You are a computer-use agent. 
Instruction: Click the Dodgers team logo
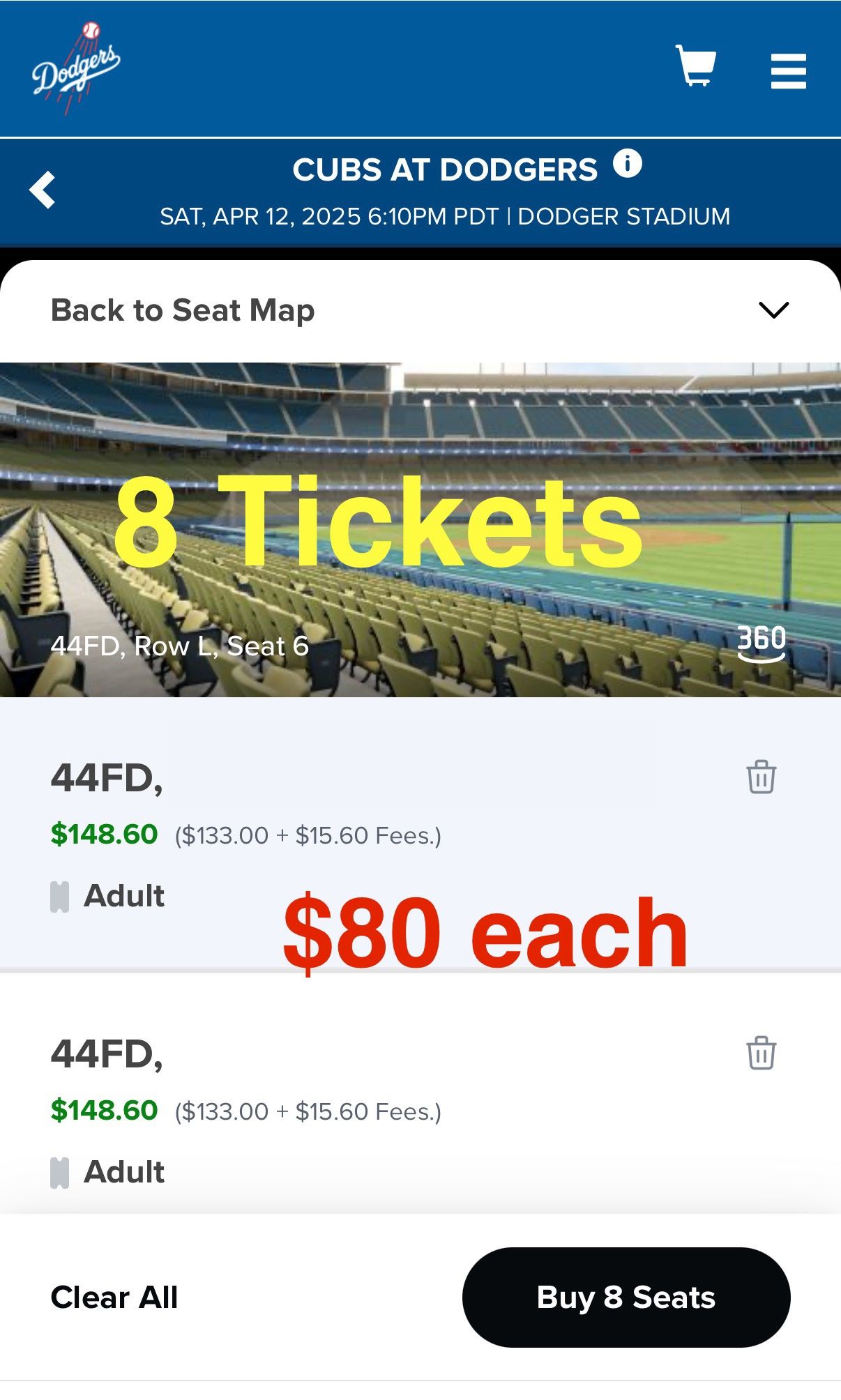pyautogui.click(x=77, y=63)
